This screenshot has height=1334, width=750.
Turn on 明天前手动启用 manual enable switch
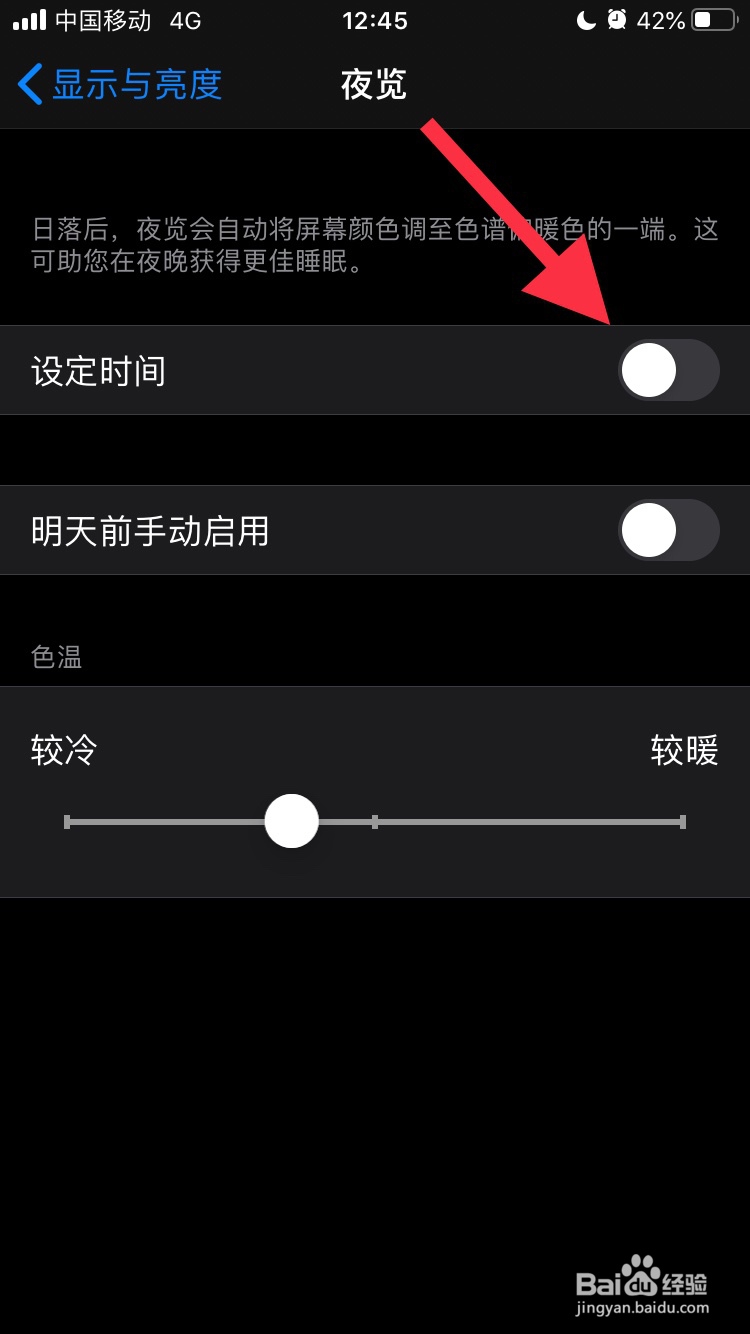click(x=668, y=530)
